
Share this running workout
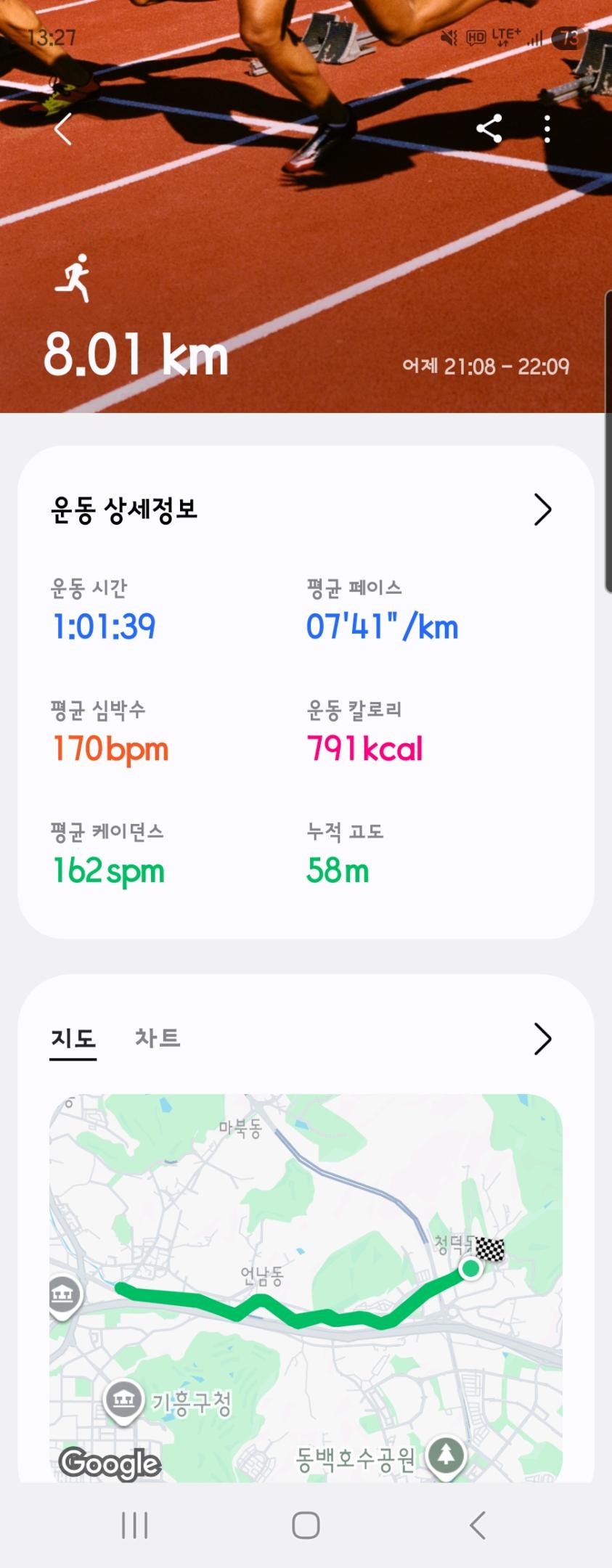pyautogui.click(x=489, y=129)
